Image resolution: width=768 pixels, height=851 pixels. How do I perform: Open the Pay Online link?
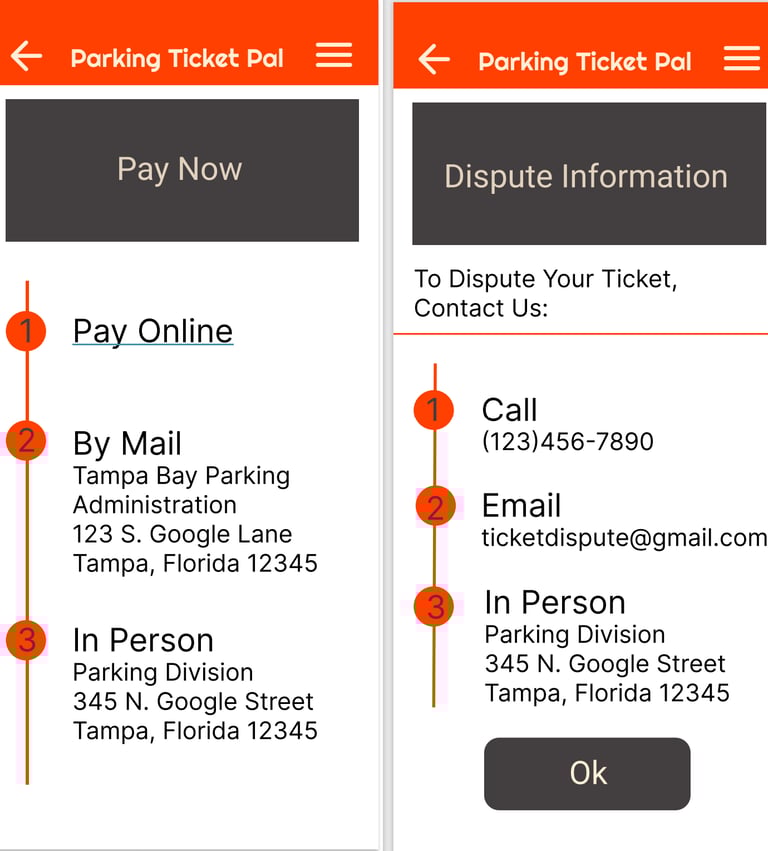click(x=153, y=331)
